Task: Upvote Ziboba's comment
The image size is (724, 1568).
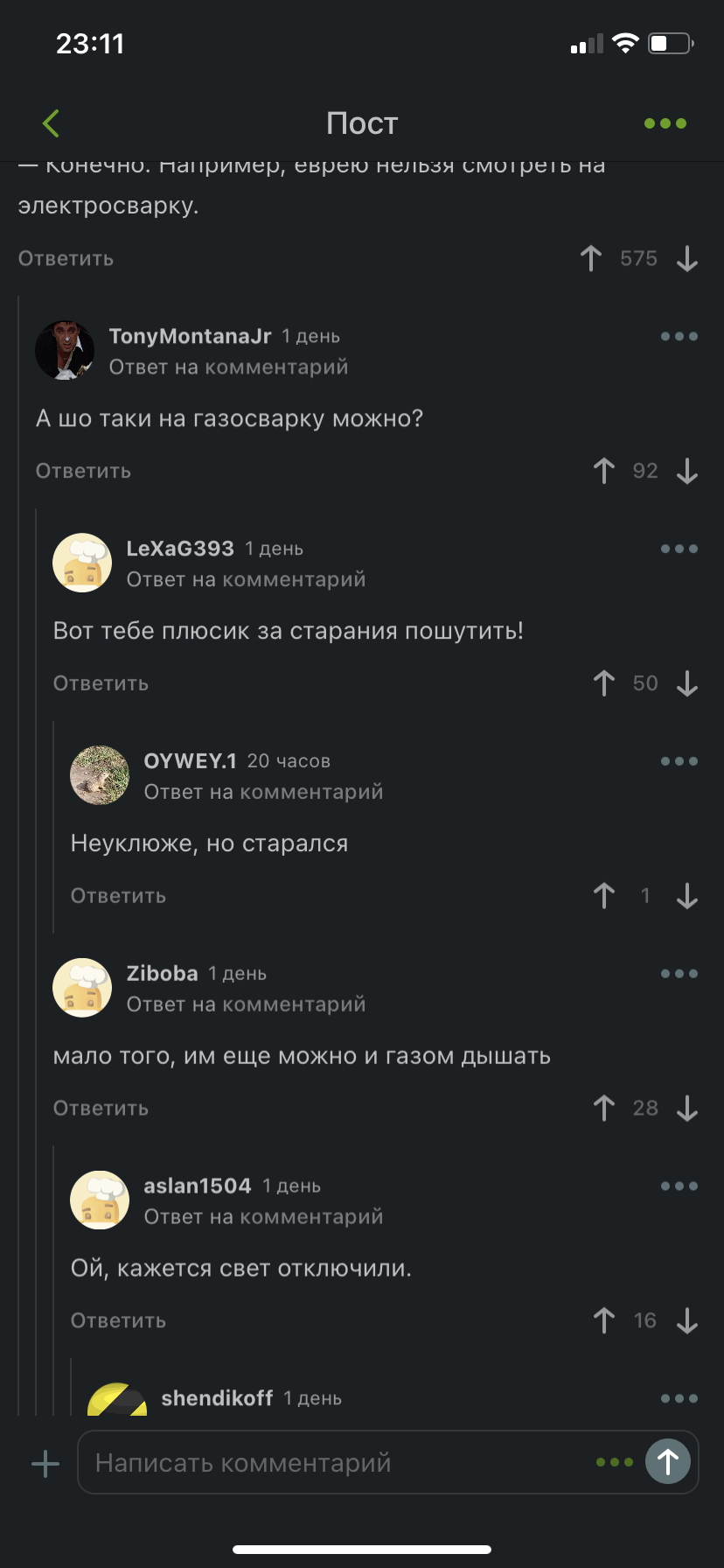Action: point(603,1109)
